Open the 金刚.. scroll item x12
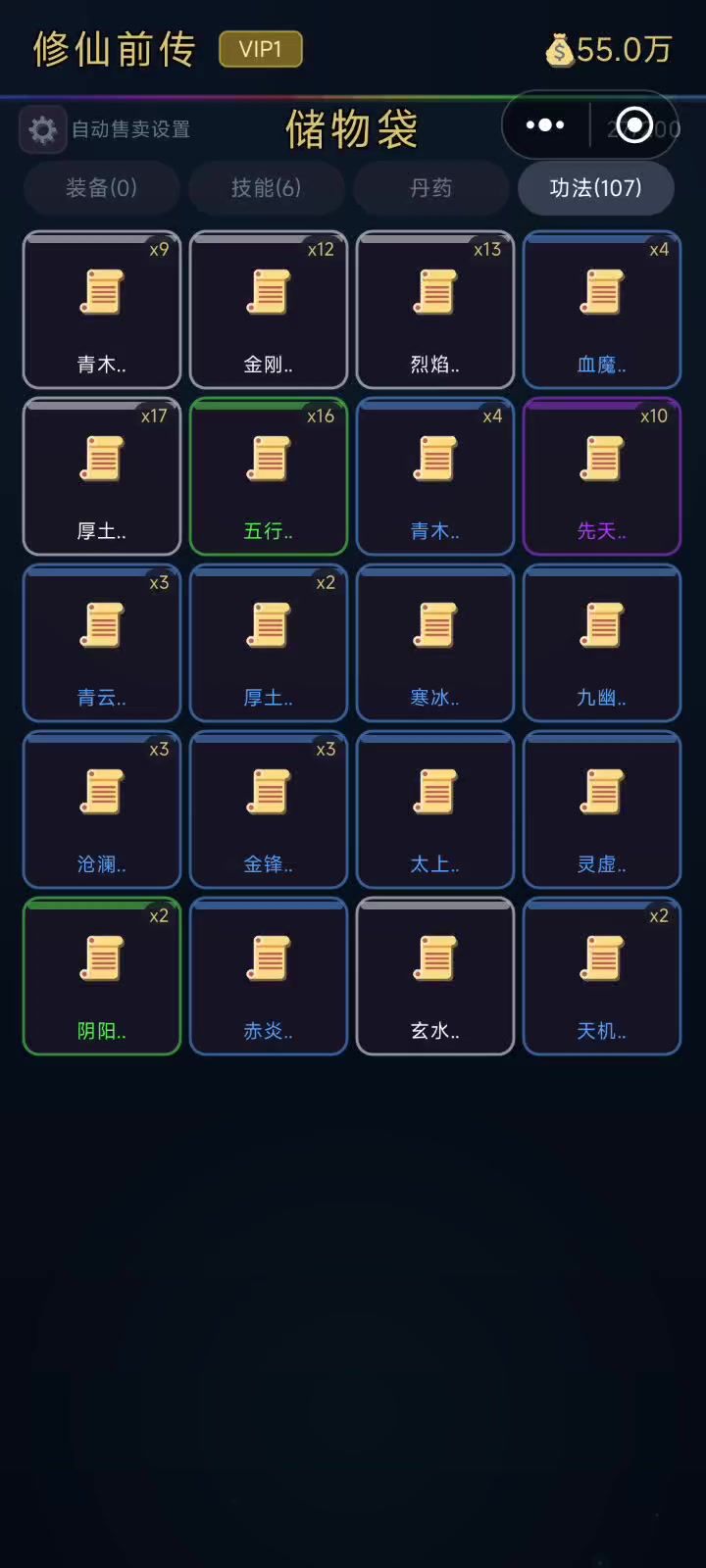This screenshot has width=706, height=1568. pyautogui.click(x=269, y=310)
